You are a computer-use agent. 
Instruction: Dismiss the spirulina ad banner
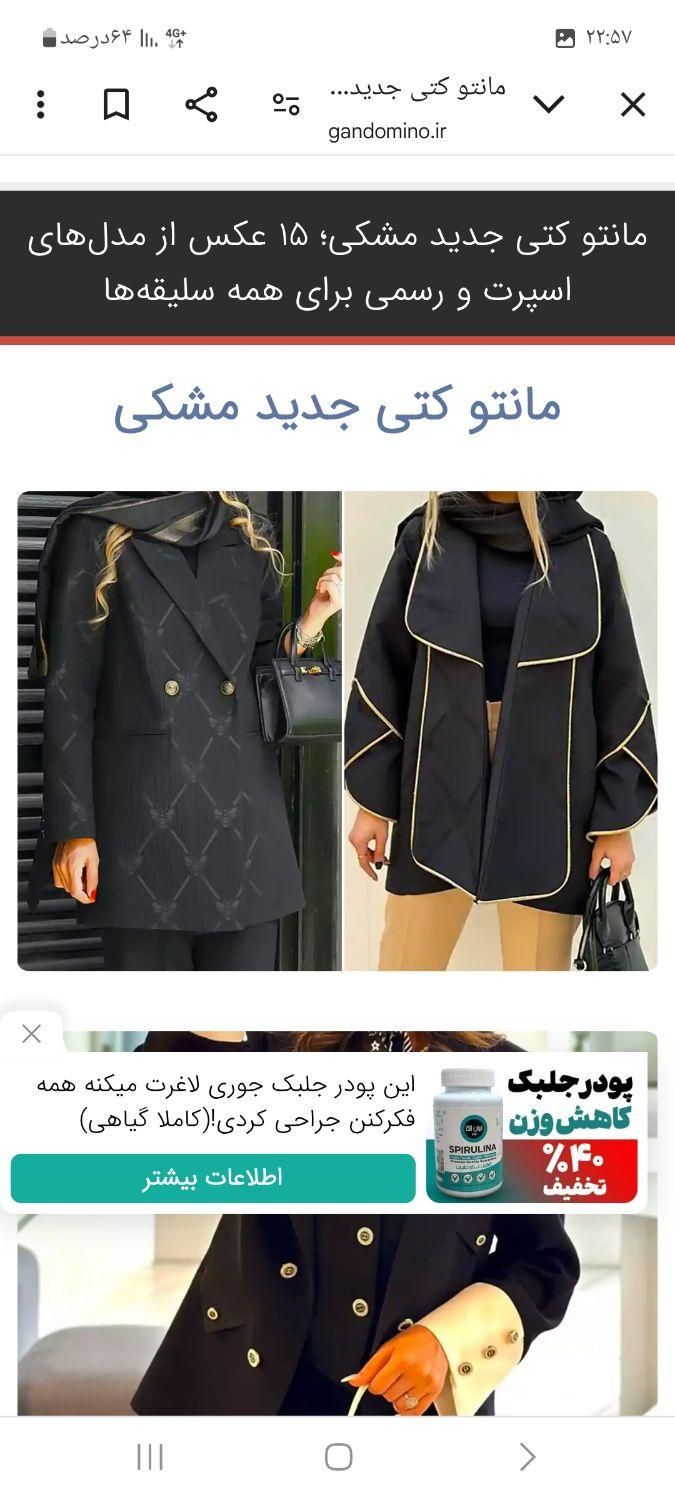coord(31,1034)
